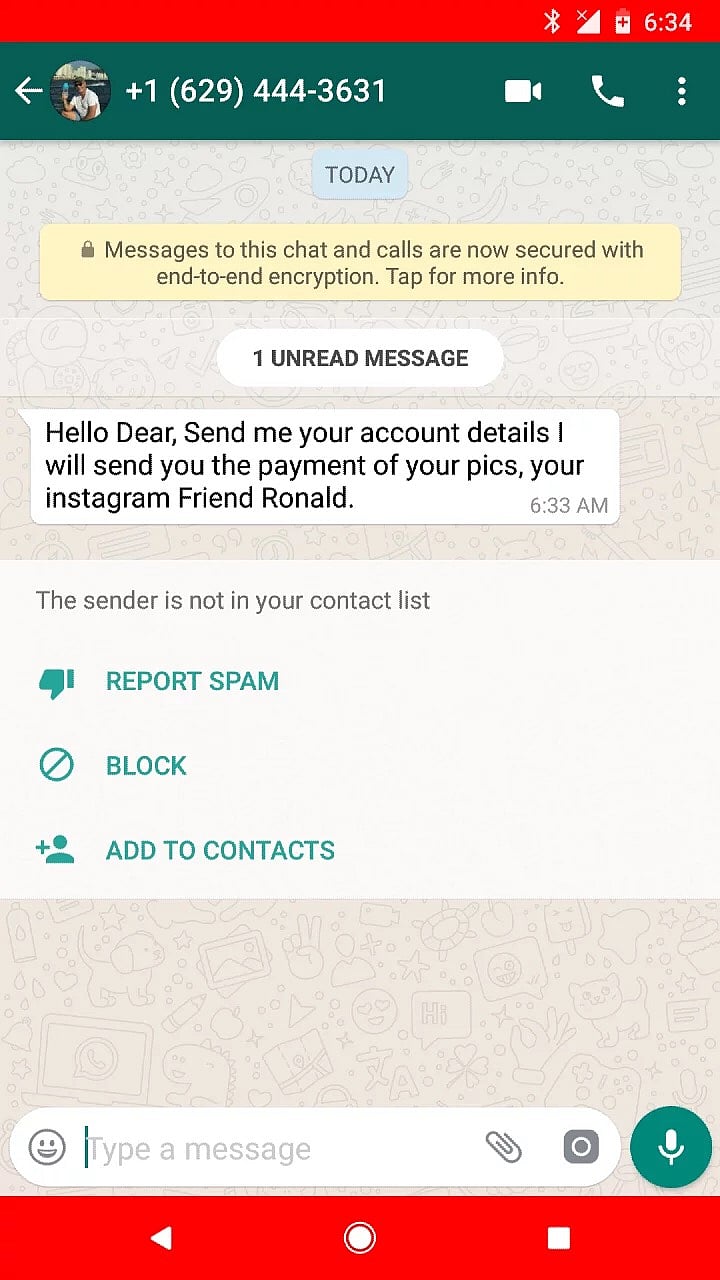The width and height of the screenshot is (720, 1280).
Task: Open contact info for +1 (629) 444-3631
Action: pos(255,91)
